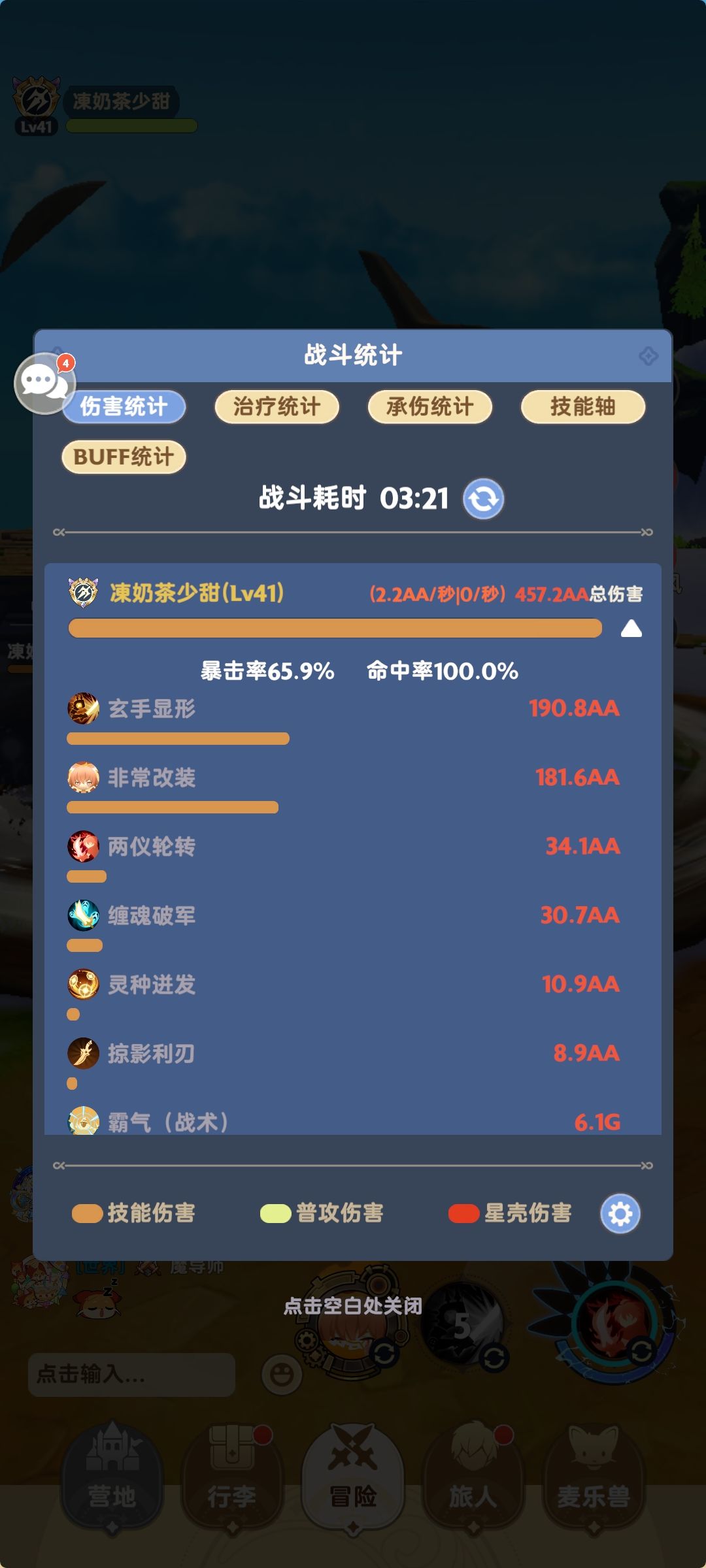Collapse 凍奶茶少甜's damage details via white triangle
Screen dimensions: 706x1568
[631, 628]
